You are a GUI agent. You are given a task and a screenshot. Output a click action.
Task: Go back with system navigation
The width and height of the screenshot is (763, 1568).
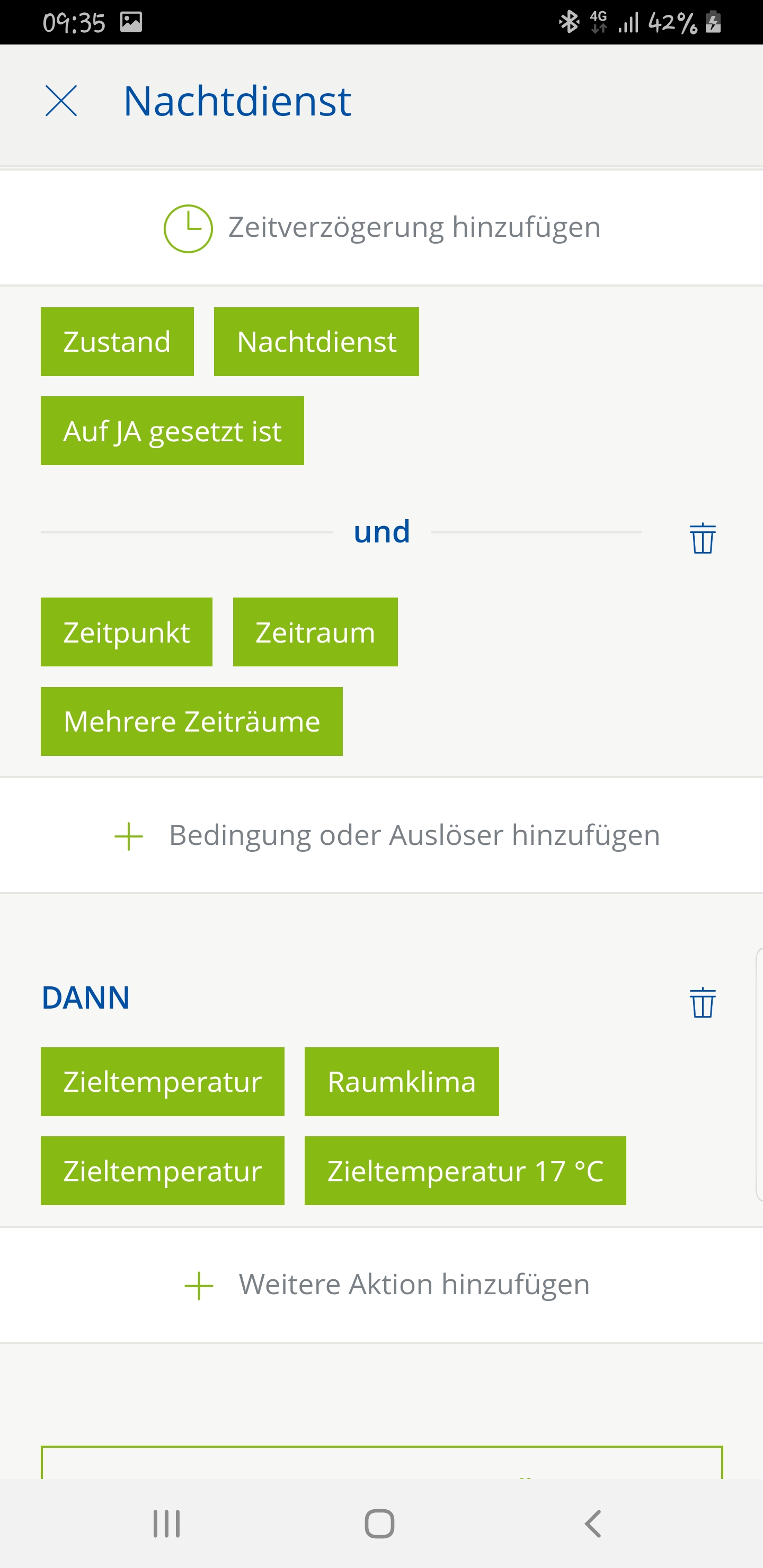pyautogui.click(x=592, y=1524)
